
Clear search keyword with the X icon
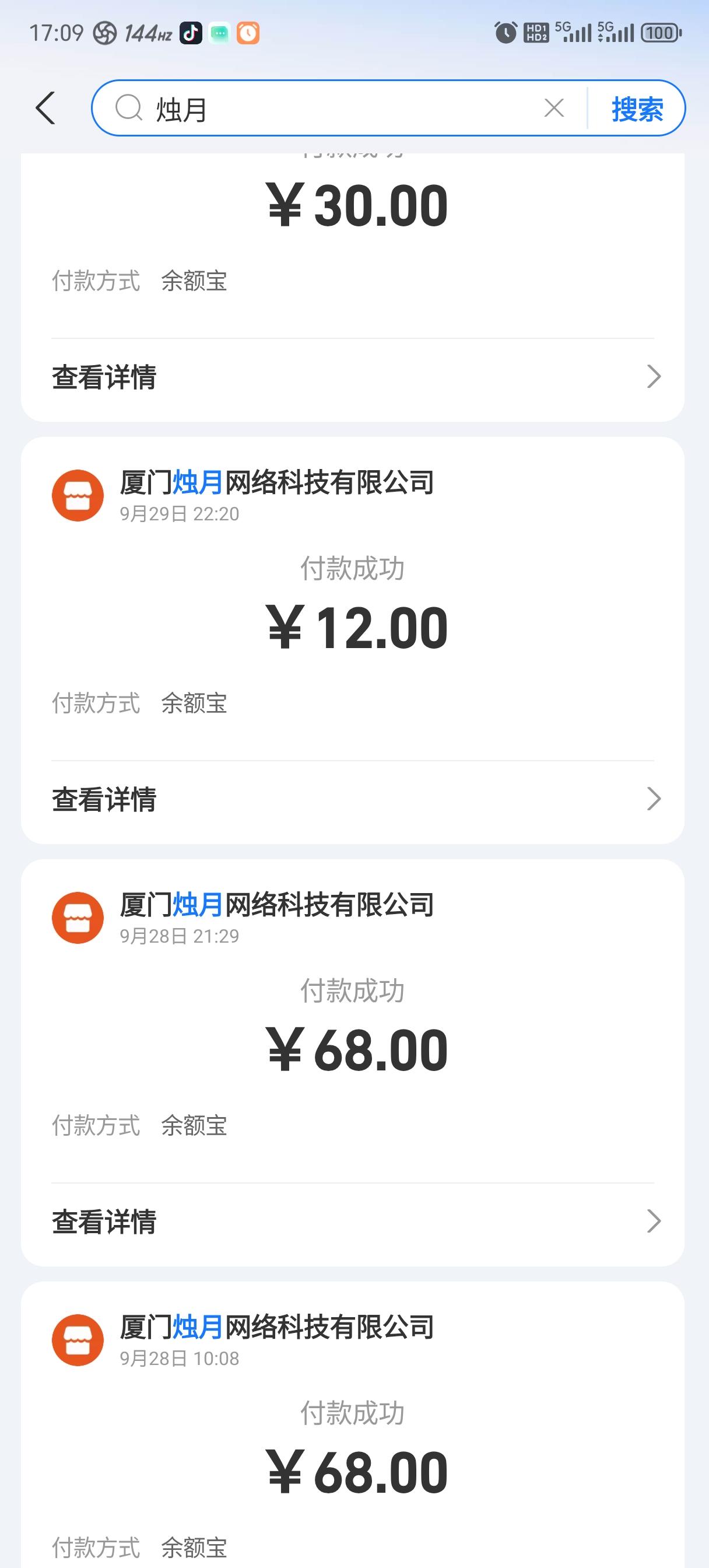pos(554,108)
